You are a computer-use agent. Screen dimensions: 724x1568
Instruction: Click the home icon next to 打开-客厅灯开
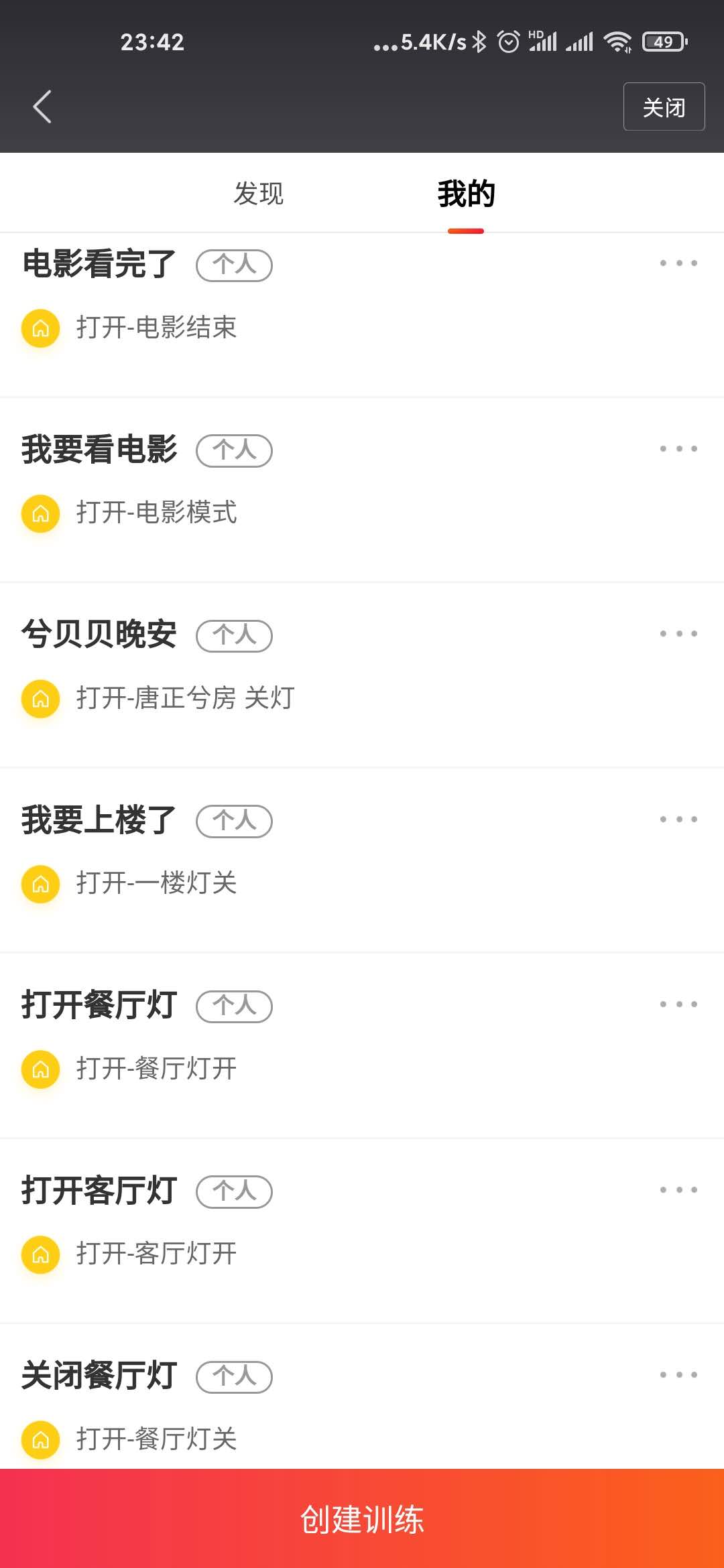point(42,1255)
